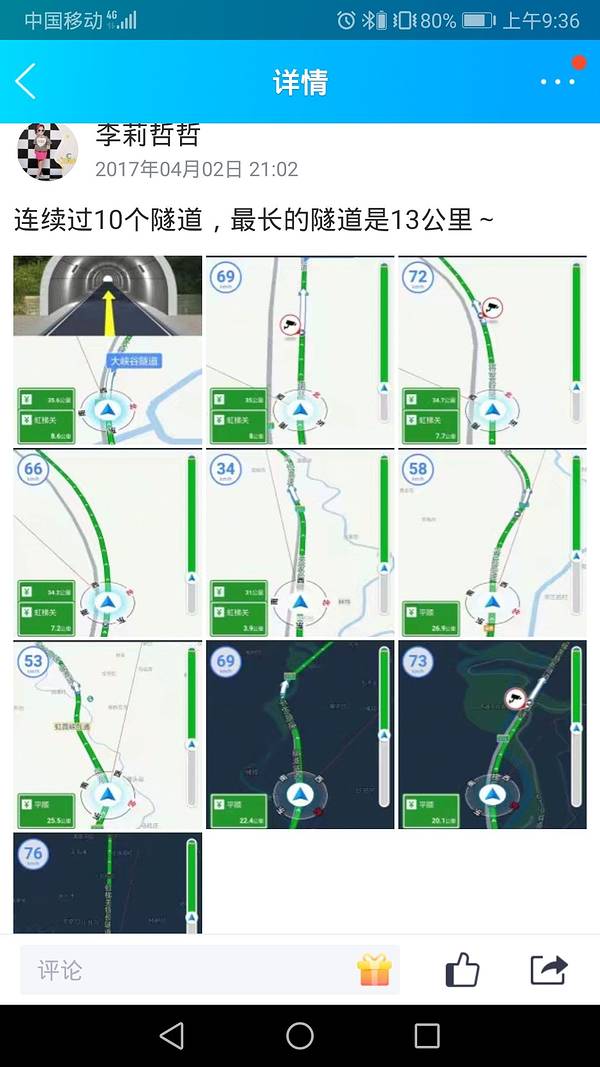This screenshot has height=1067, width=600.
Task: View the night map photo showing speed 76
Action: 108,882
